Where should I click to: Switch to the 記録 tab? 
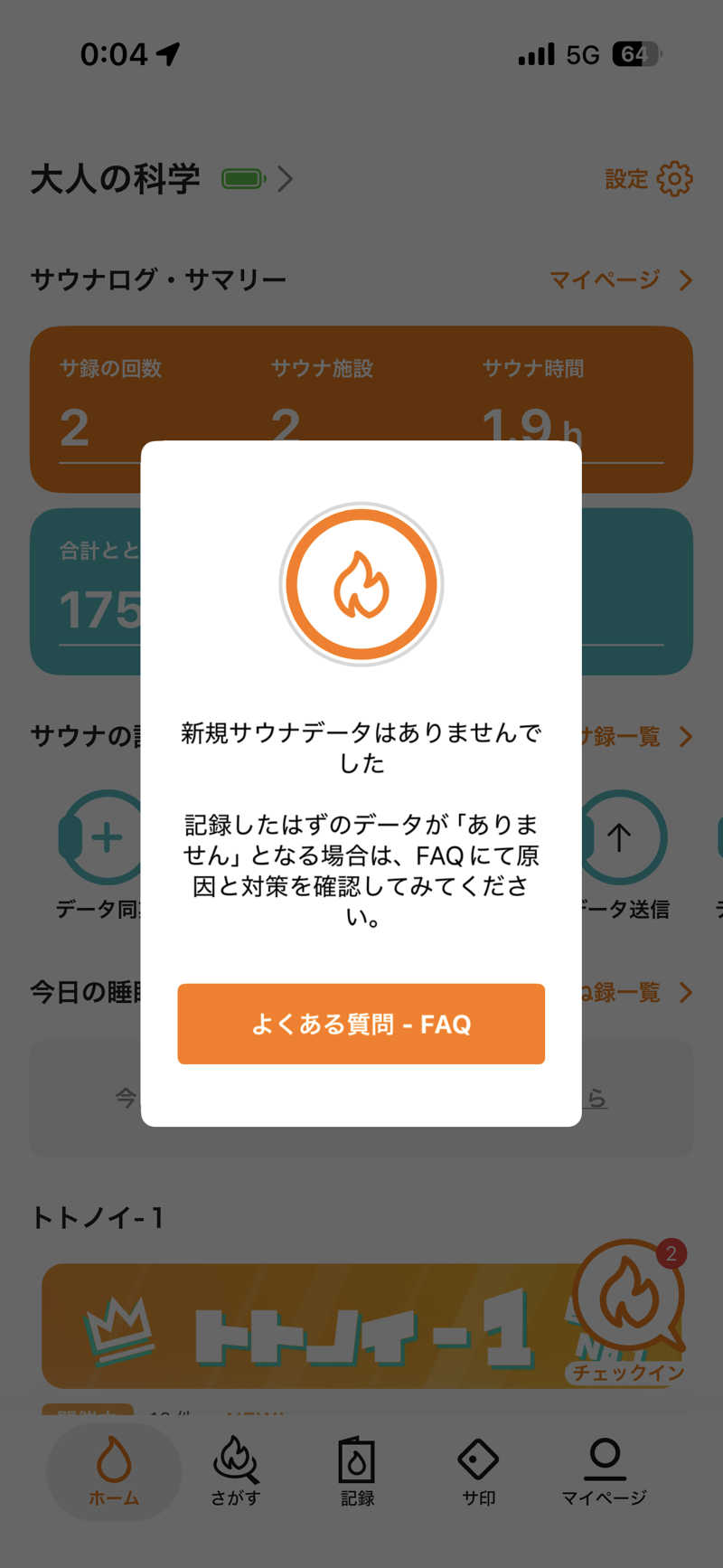[357, 1460]
